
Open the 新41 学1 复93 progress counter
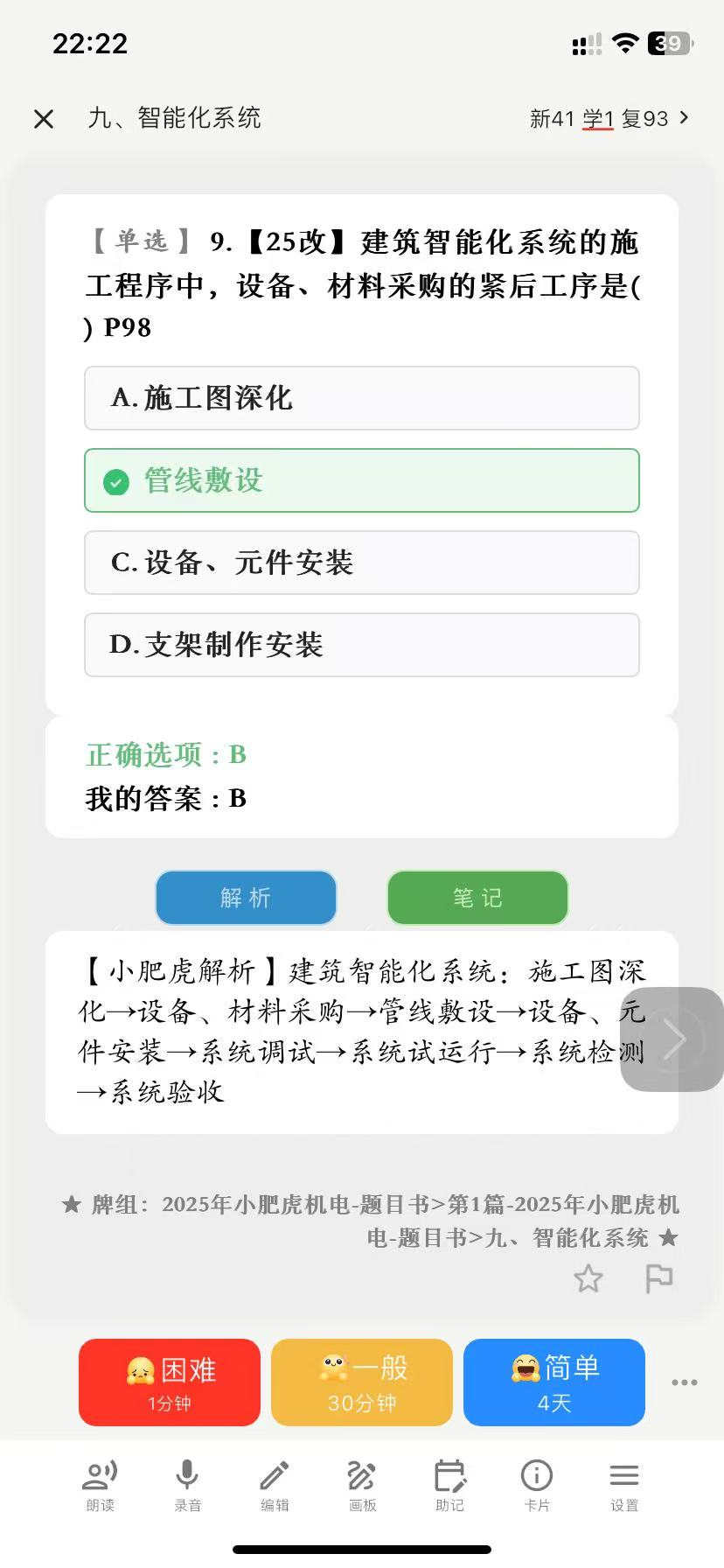[x=609, y=118]
